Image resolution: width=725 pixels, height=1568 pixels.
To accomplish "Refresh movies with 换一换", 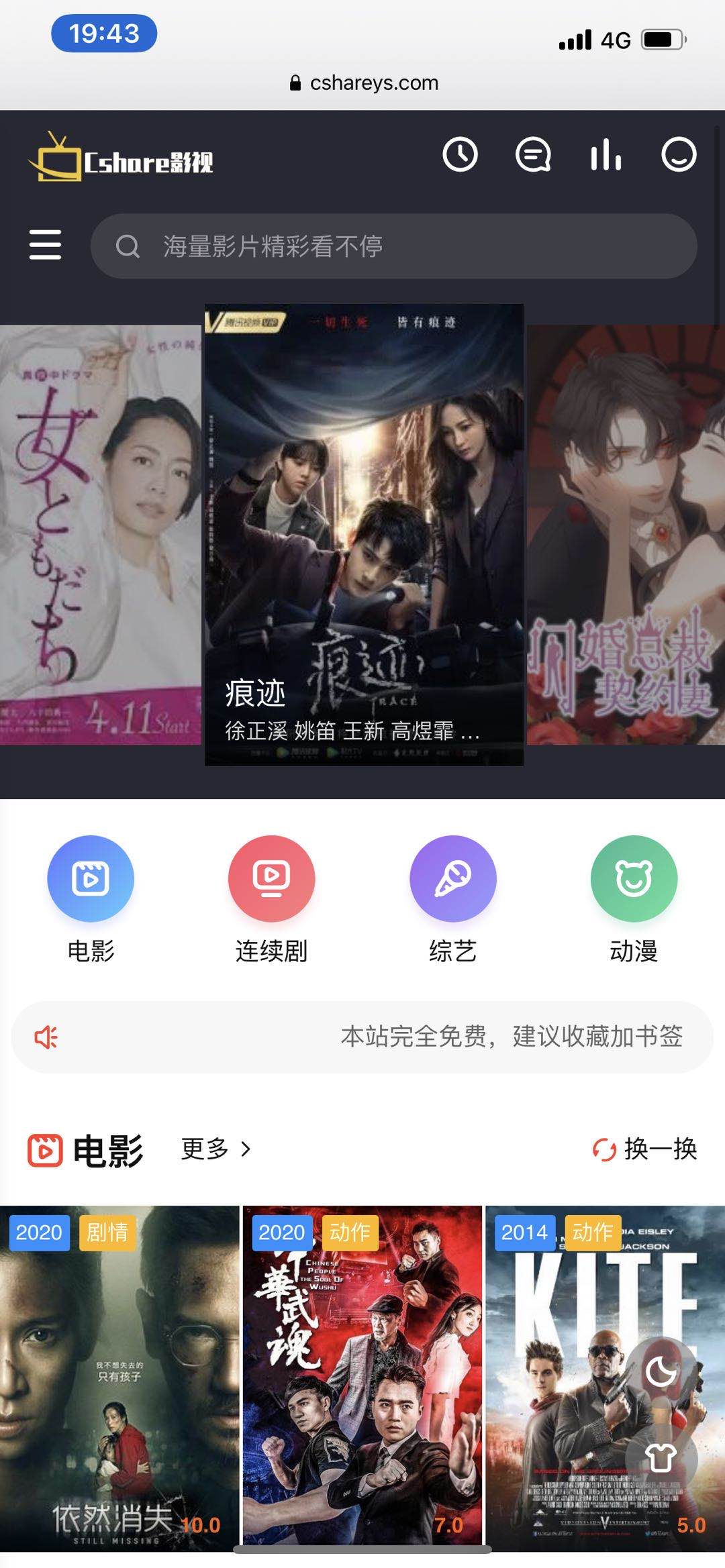I will [x=645, y=1149].
